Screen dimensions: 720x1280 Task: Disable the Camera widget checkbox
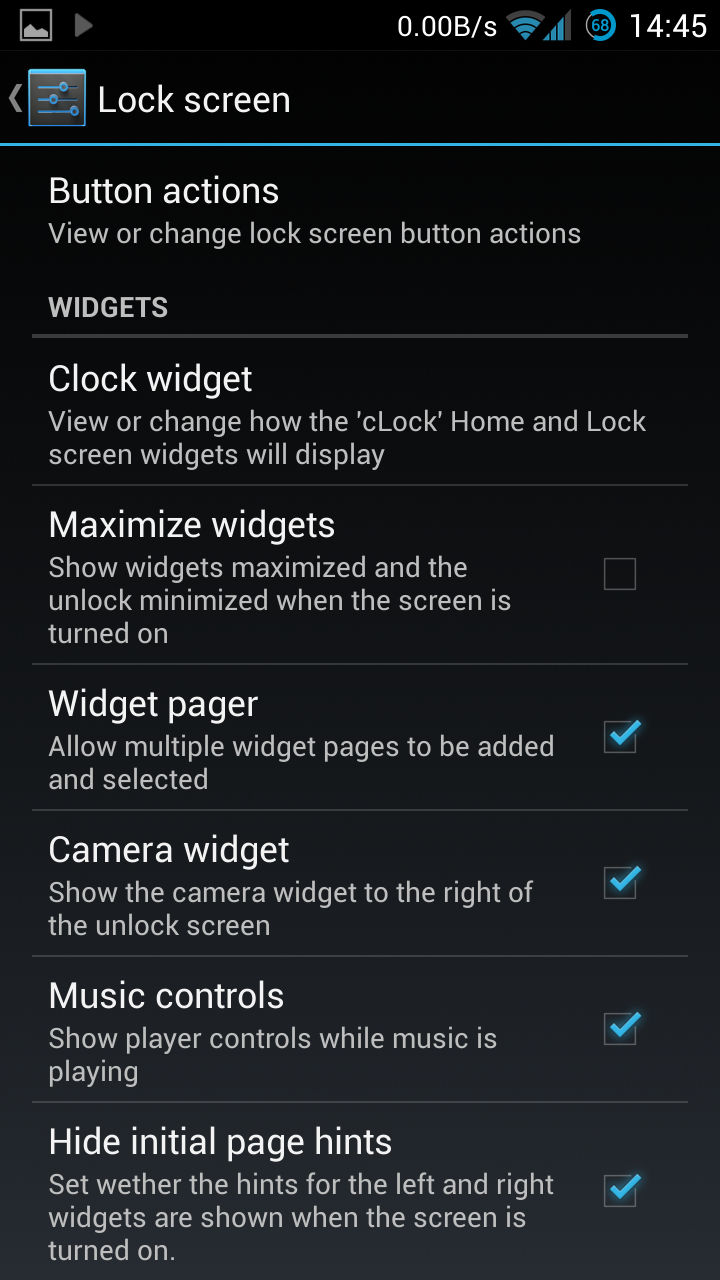tap(620, 883)
